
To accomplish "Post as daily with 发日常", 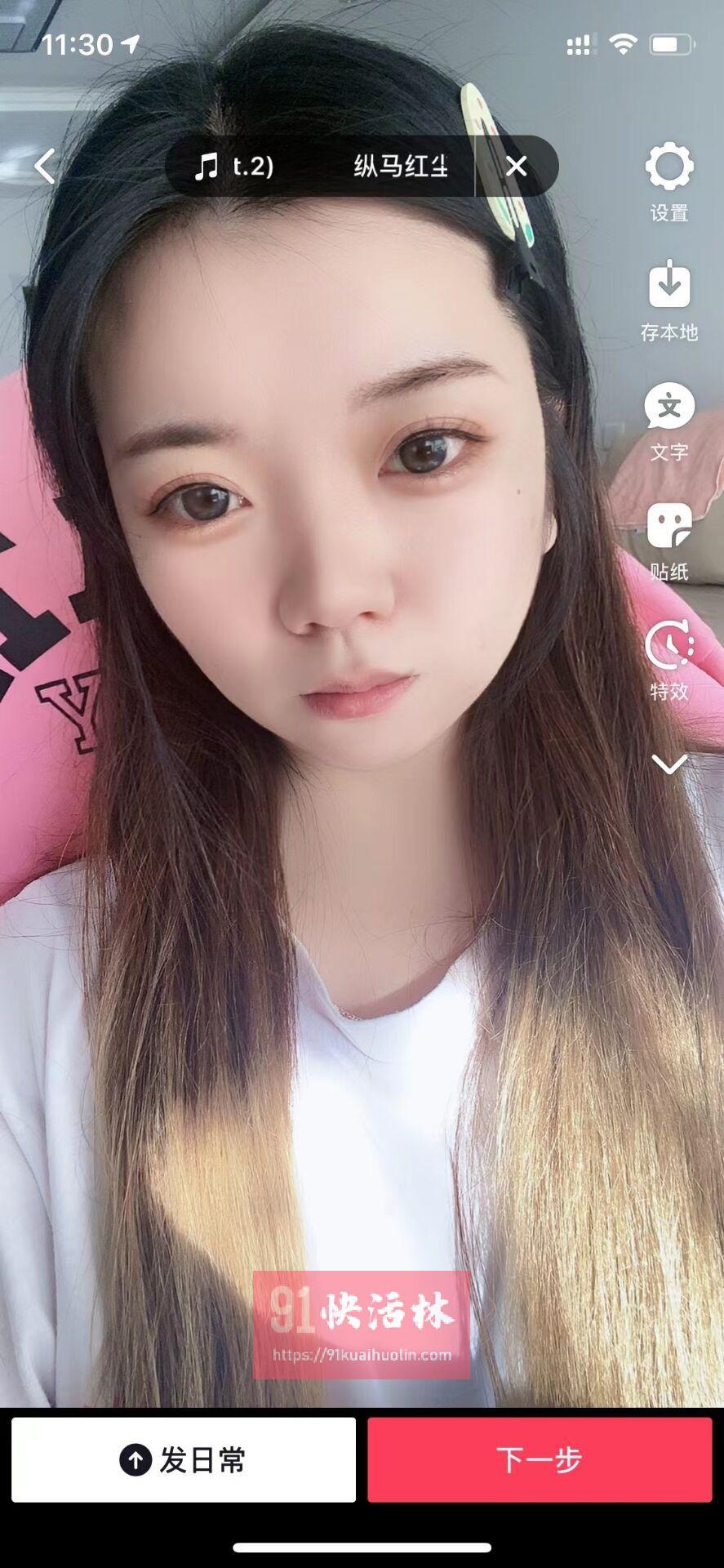I will point(184,1459).
